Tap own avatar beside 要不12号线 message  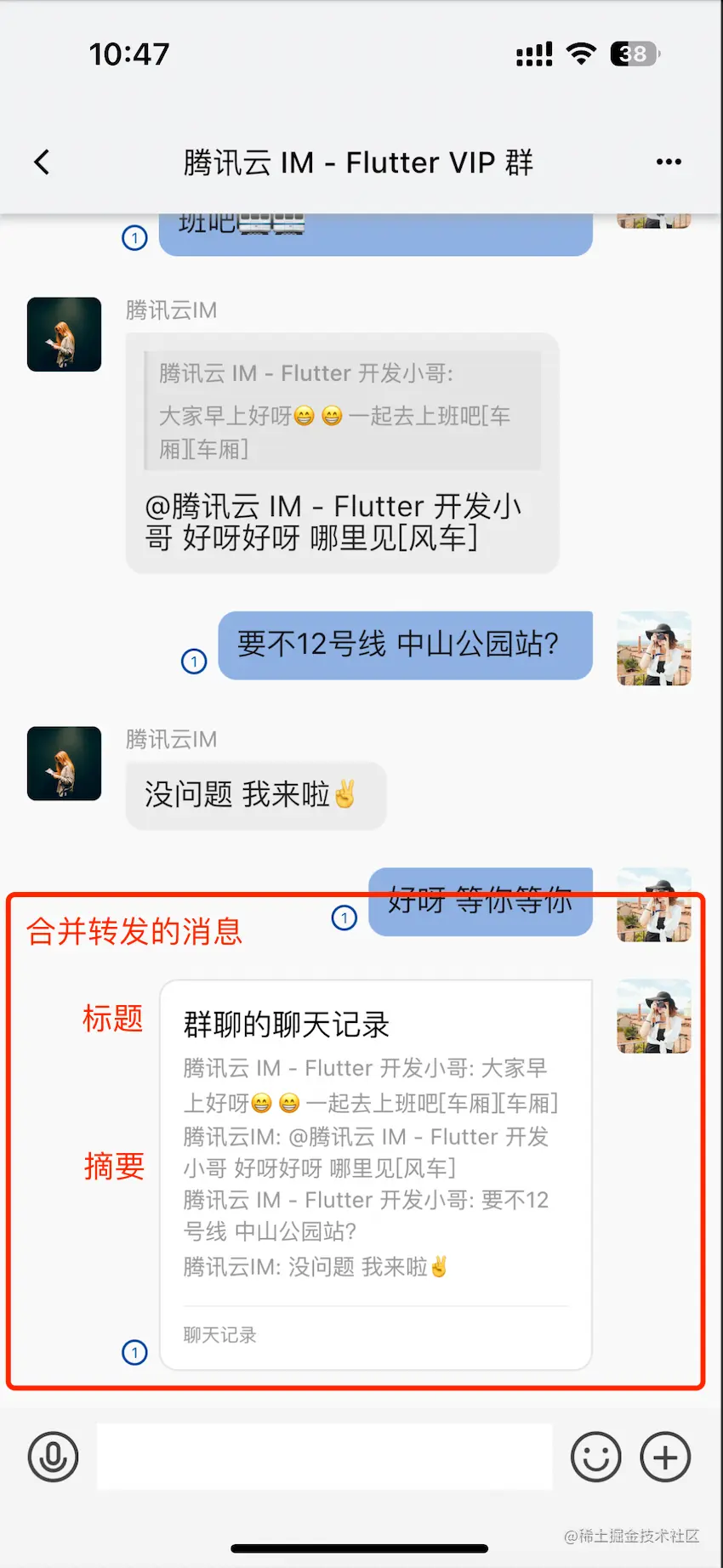(x=653, y=648)
